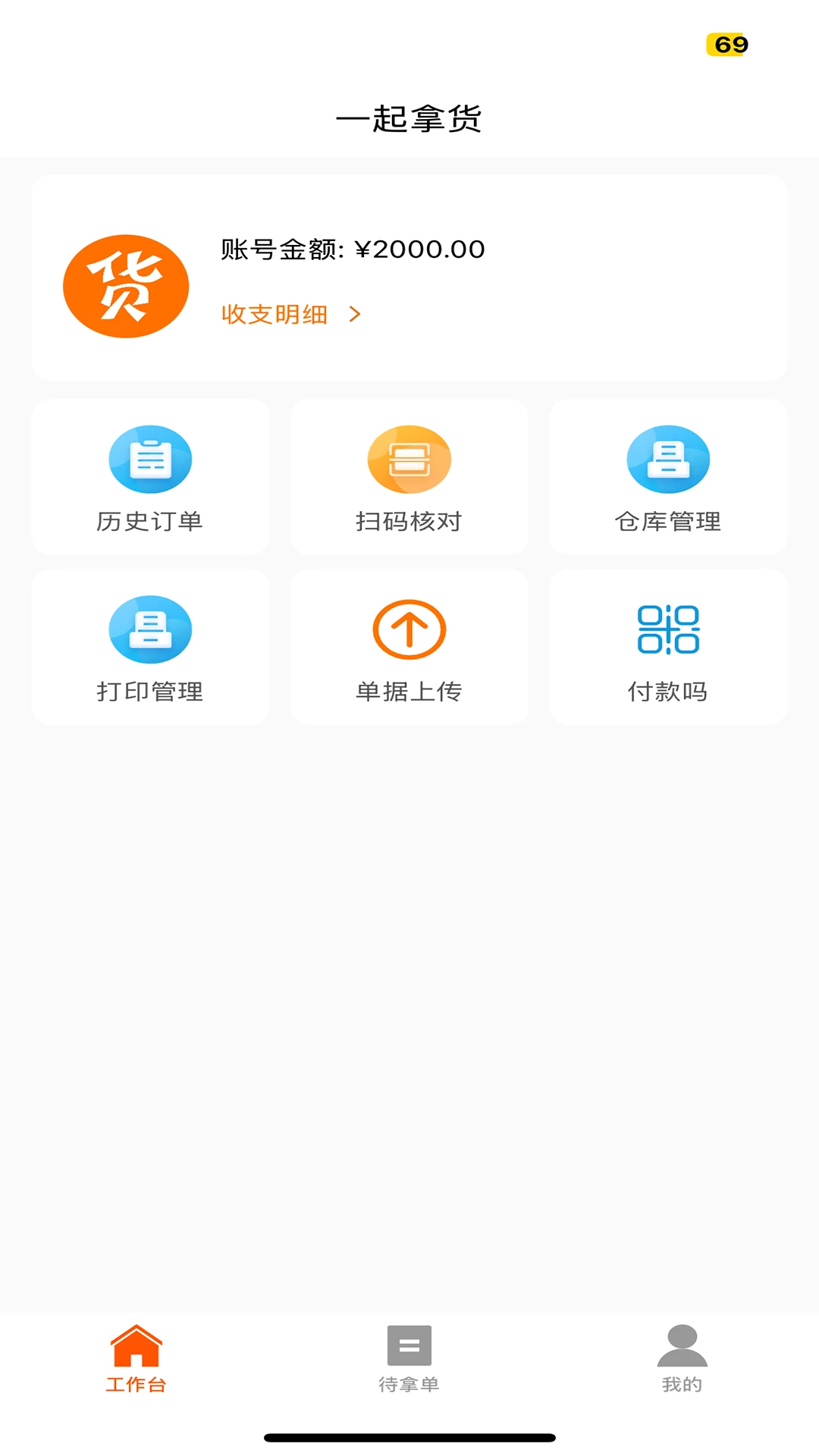This screenshot has width=819, height=1456.
Task: Open the 打印管理 print management icon
Action: click(x=150, y=629)
